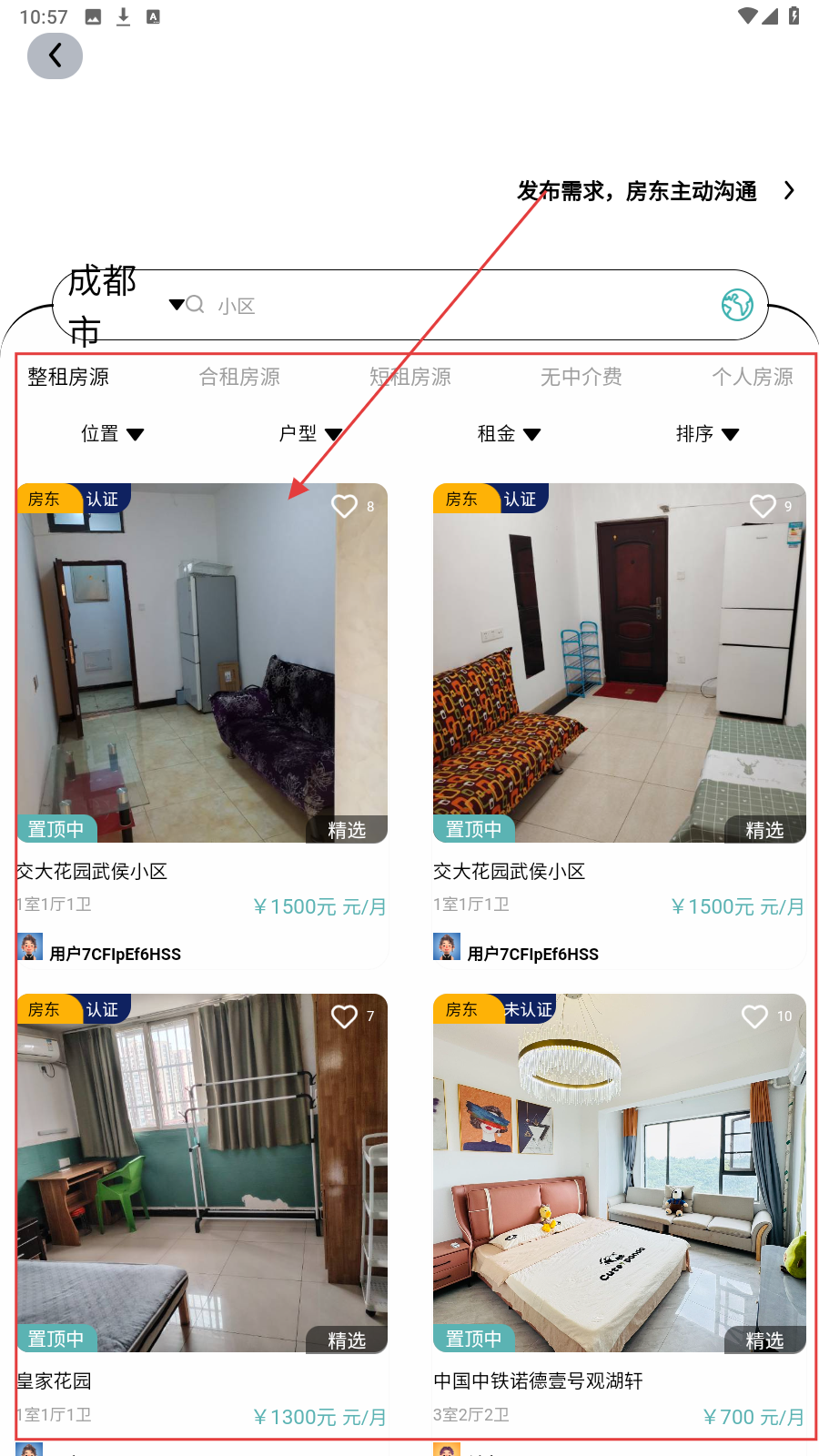Viewport: 819px width, 1456px height.
Task: Switch to 个人房源 tab
Action: (752, 377)
